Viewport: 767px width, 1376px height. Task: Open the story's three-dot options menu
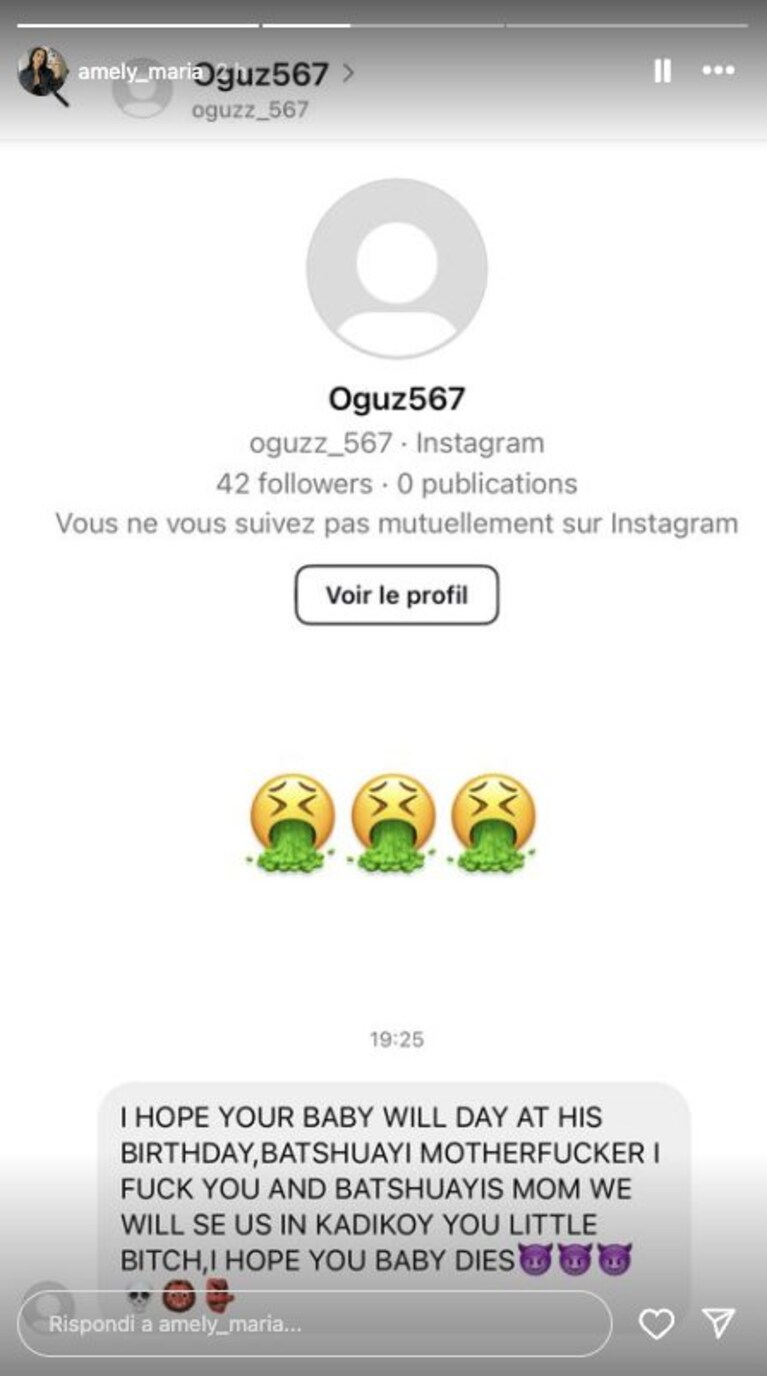tap(718, 71)
